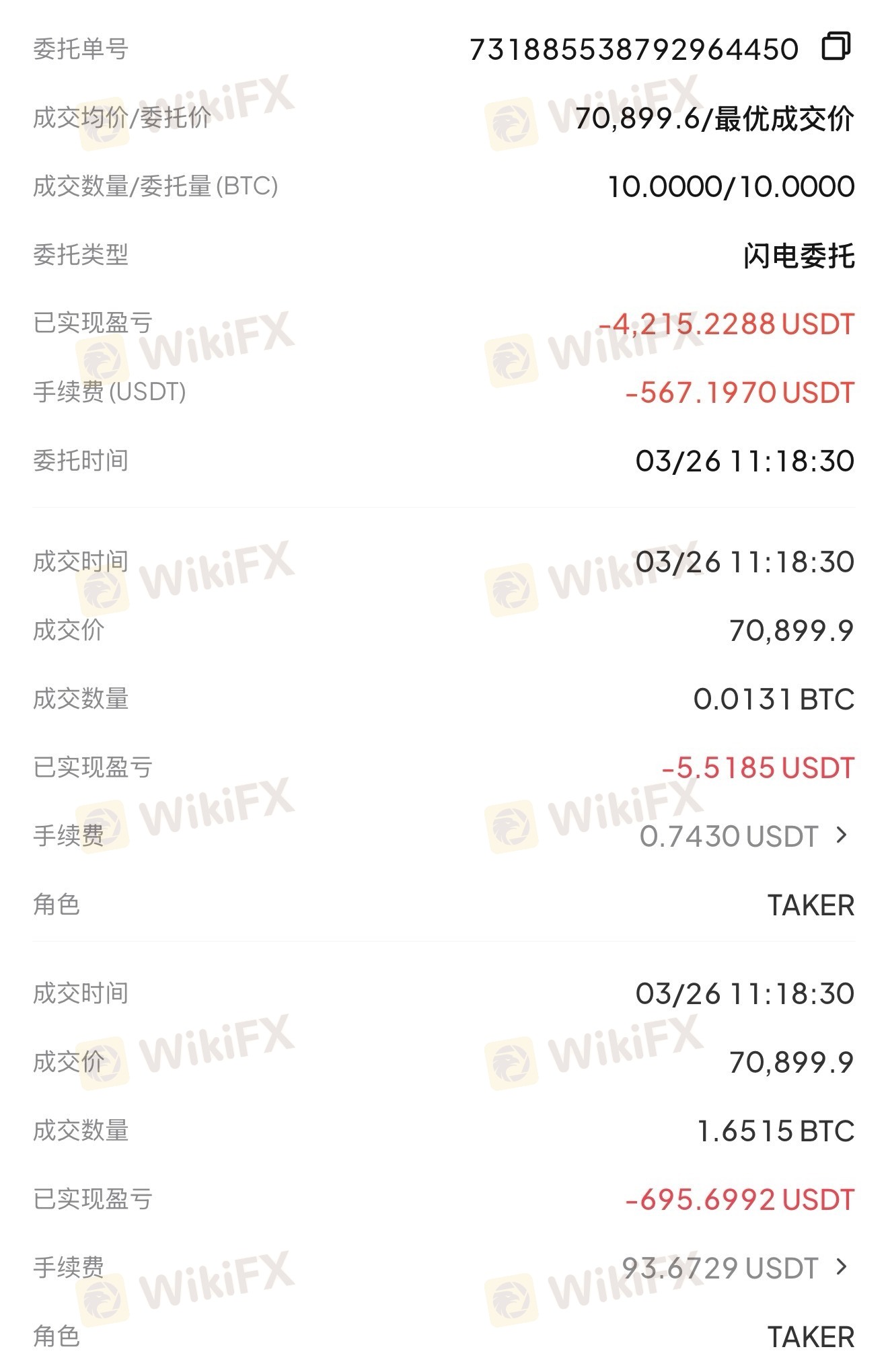The height and width of the screenshot is (1372, 888).
Task: Expand fee details for 93.6729 USDT
Action: (x=841, y=1267)
